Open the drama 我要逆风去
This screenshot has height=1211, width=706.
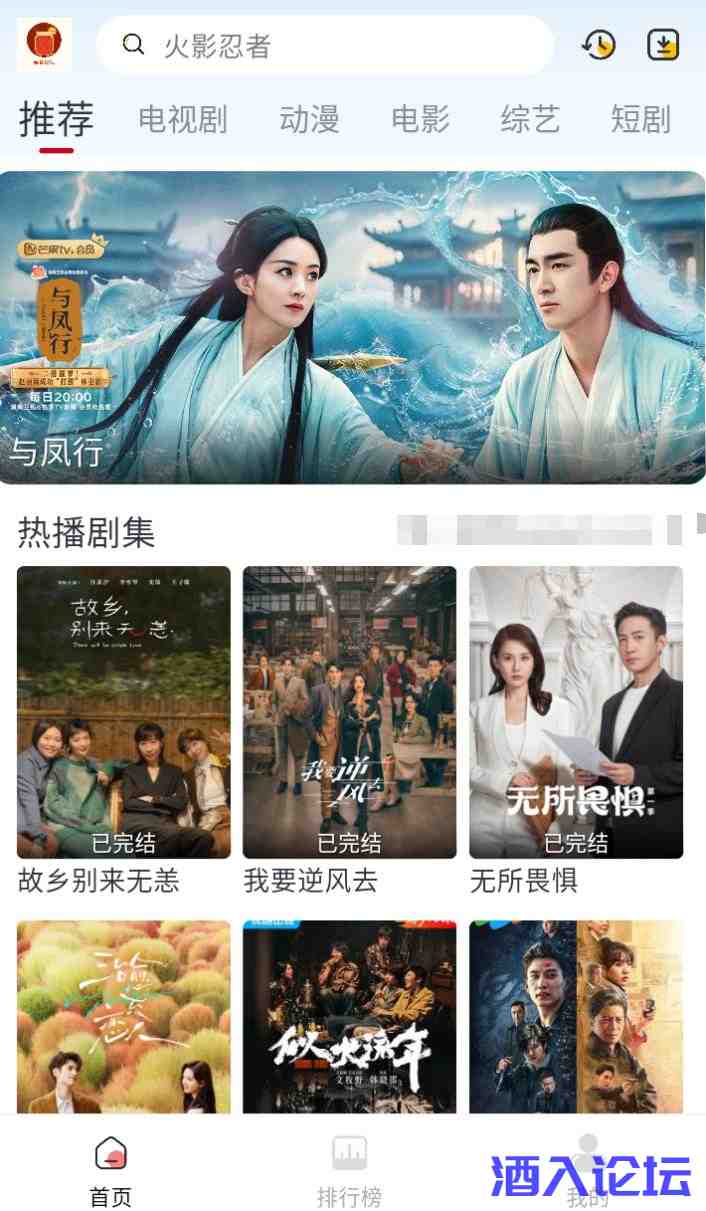(x=349, y=712)
